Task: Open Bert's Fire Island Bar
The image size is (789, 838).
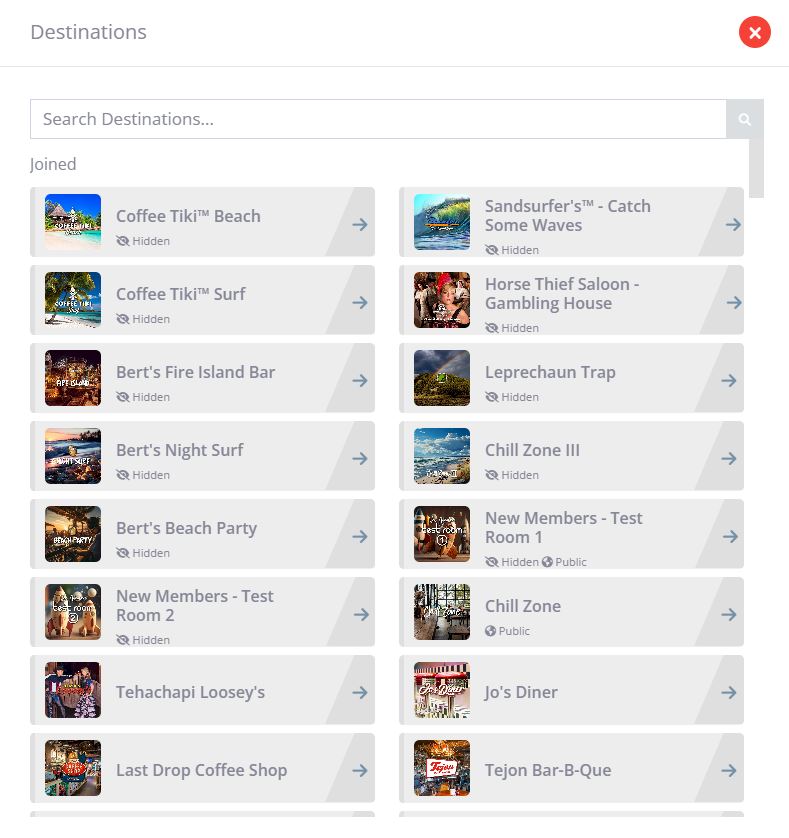Action: click(x=203, y=379)
